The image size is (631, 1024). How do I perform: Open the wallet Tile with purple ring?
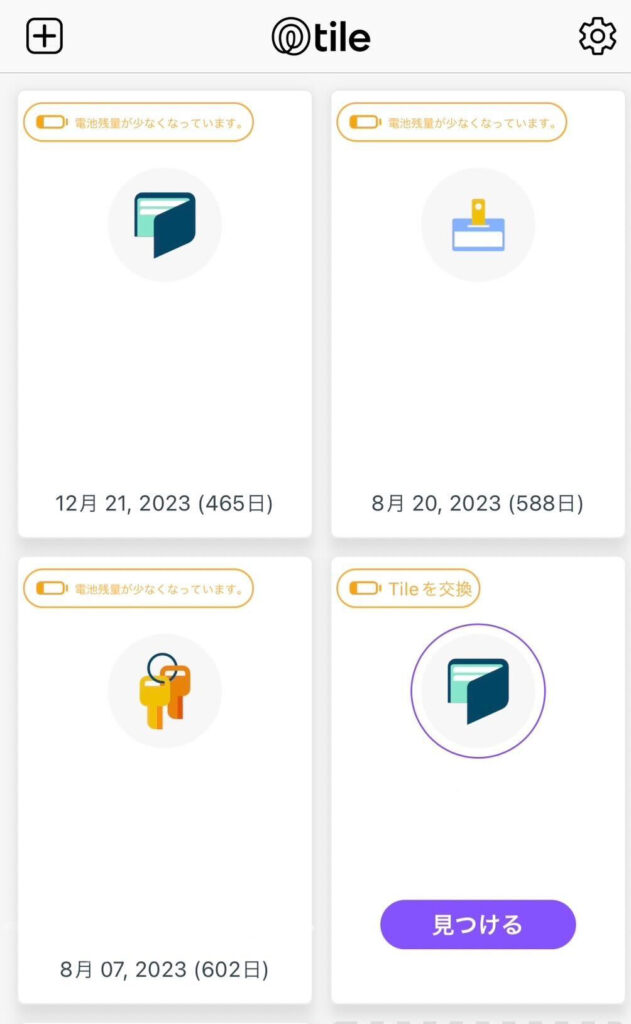click(x=478, y=691)
